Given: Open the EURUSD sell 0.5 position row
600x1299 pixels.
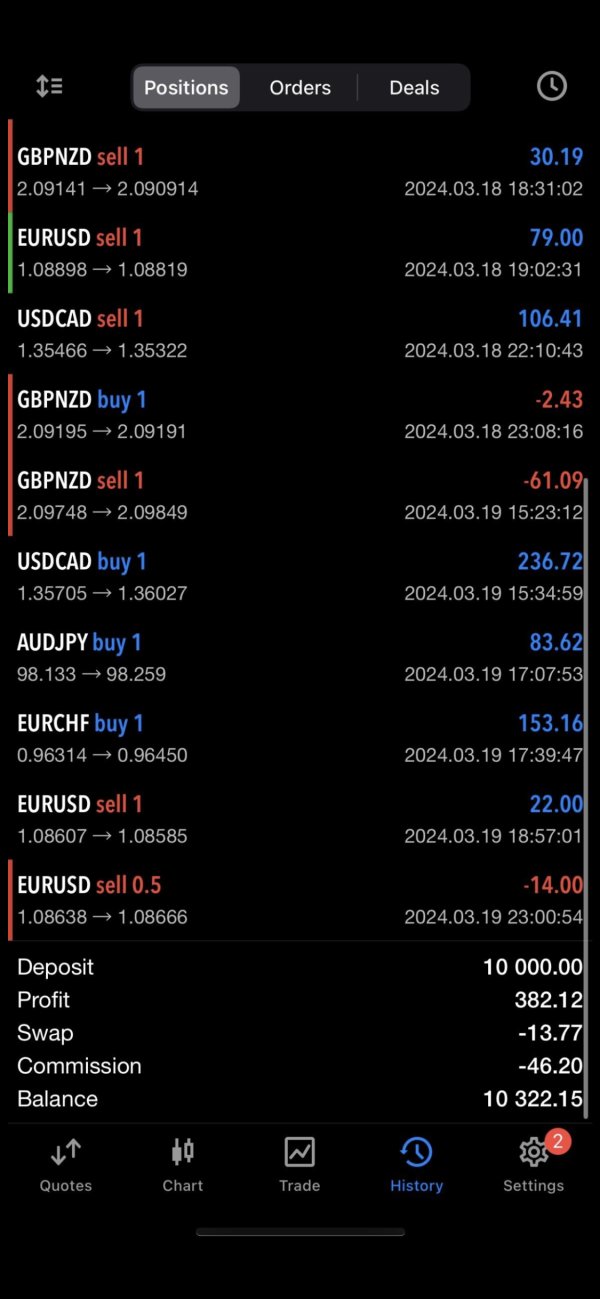Looking at the screenshot, I should tap(300, 901).
